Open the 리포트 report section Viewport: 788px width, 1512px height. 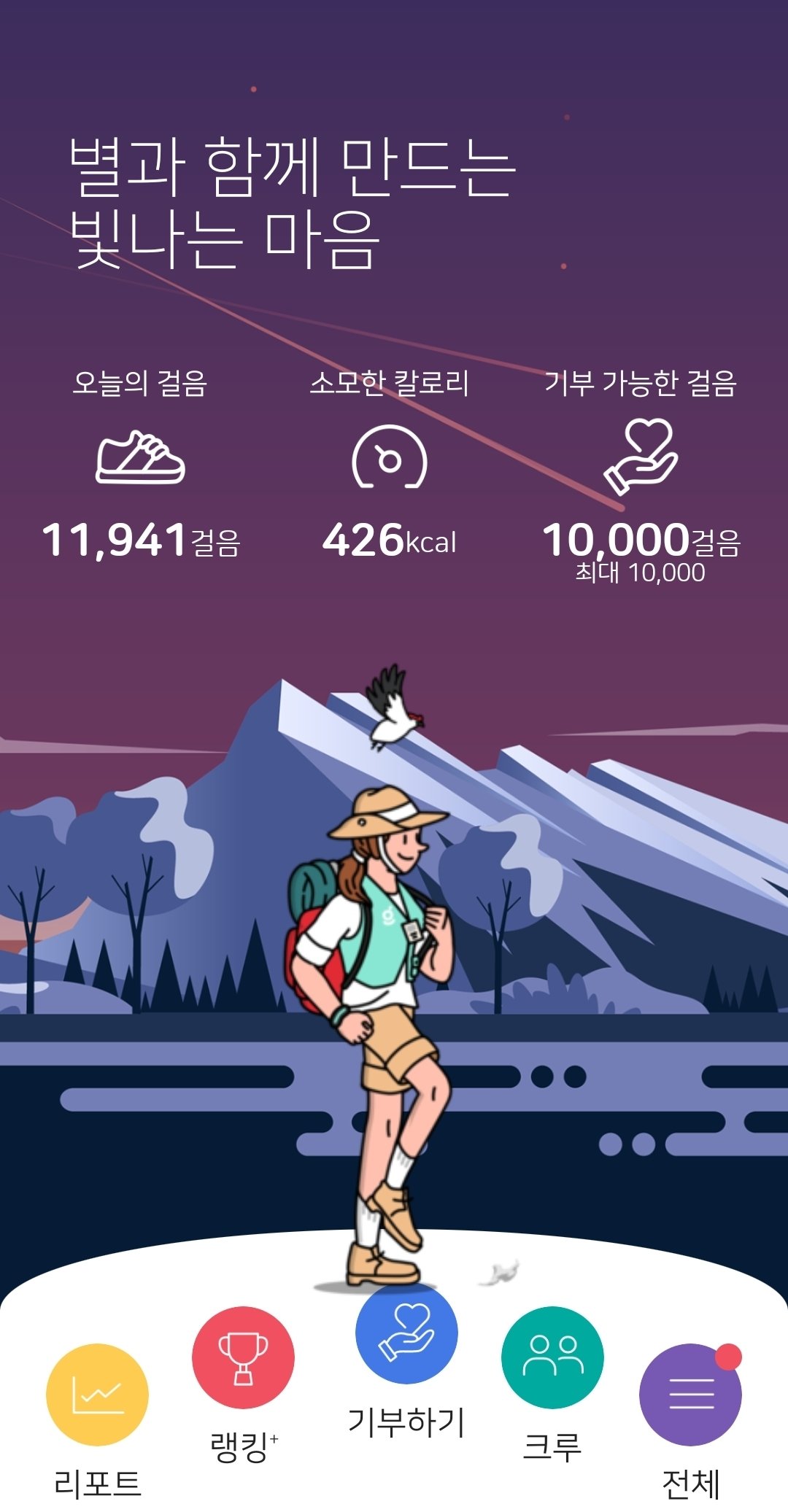(97, 1395)
